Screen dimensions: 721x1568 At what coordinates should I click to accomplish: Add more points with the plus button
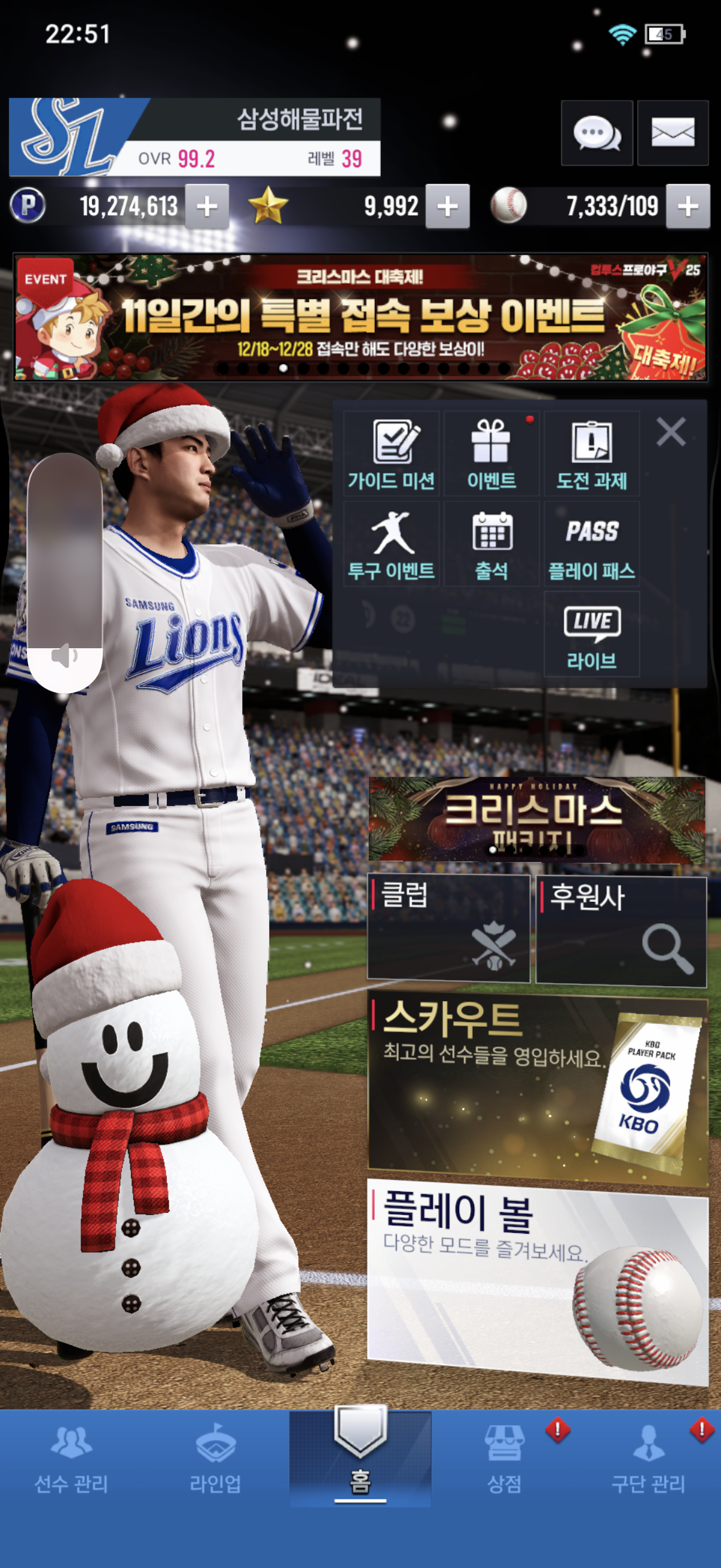[207, 206]
